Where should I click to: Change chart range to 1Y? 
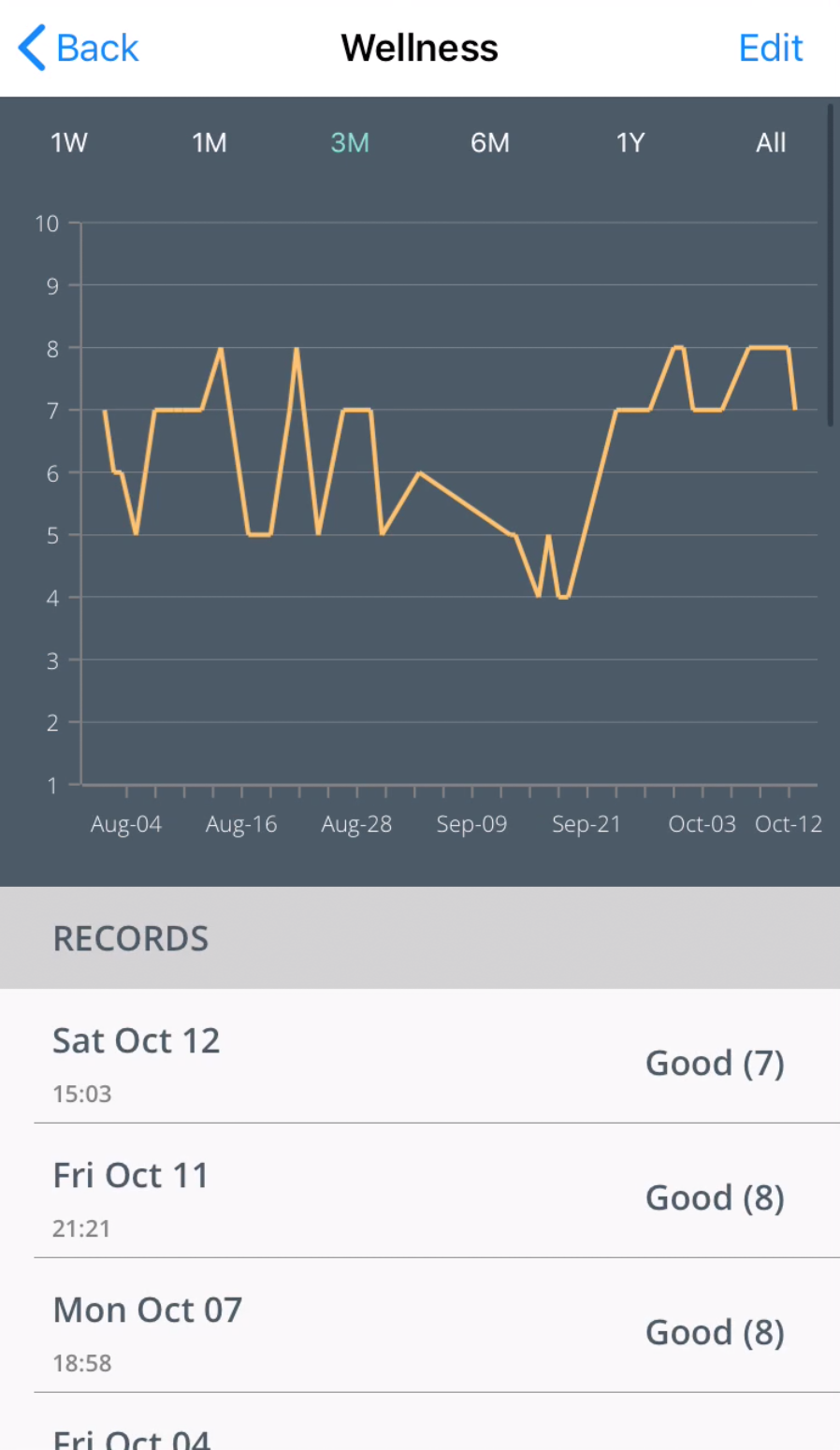tap(630, 142)
